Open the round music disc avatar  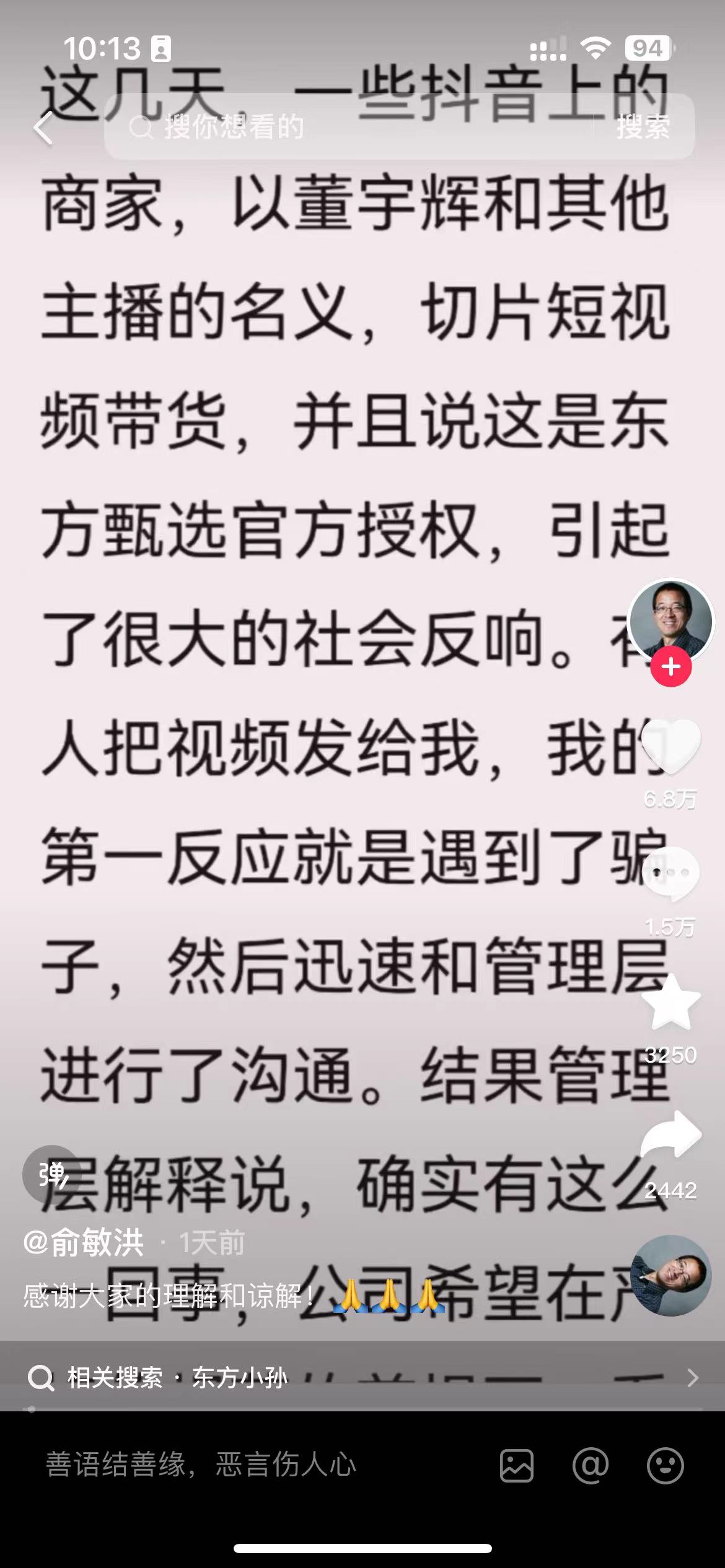(x=670, y=1275)
